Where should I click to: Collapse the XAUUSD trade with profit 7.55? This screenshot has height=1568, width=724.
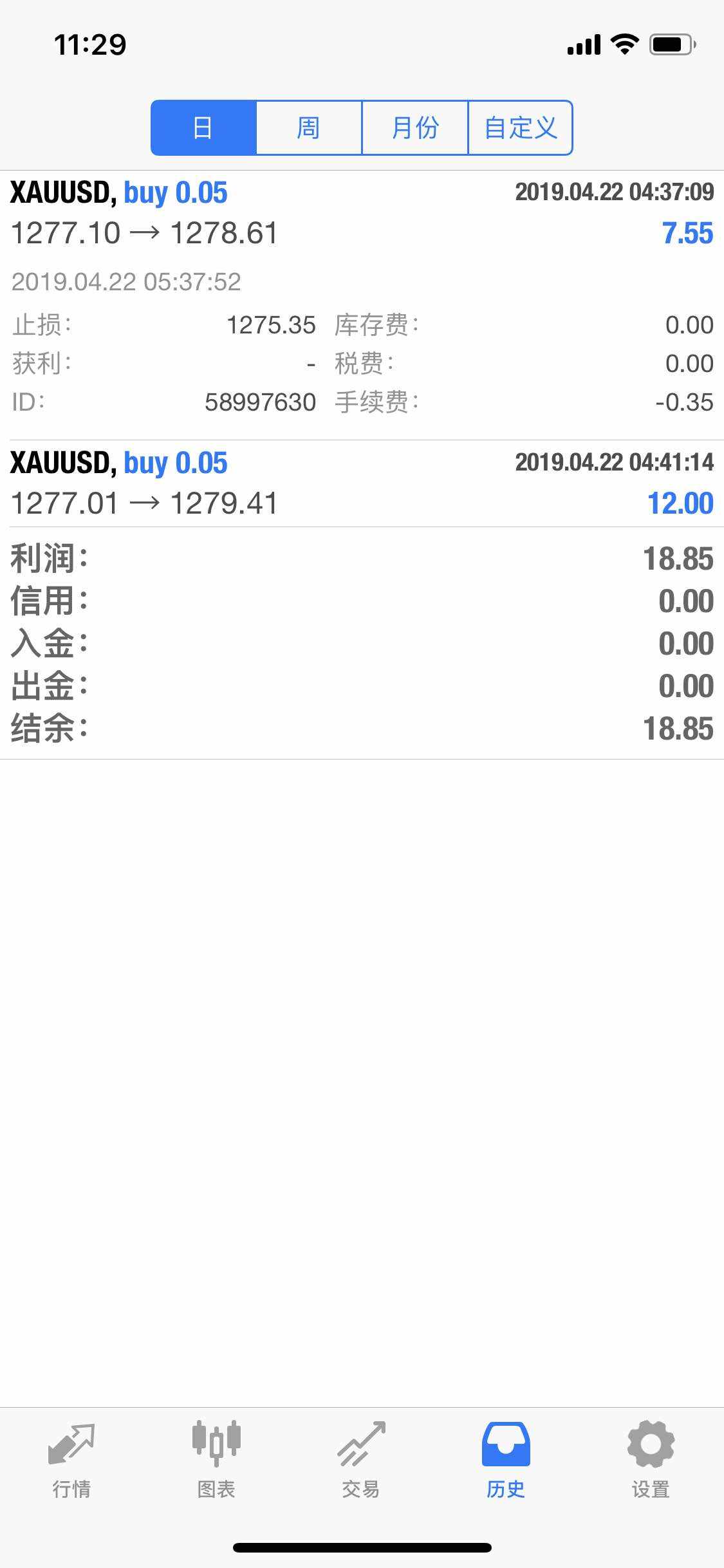[362, 305]
